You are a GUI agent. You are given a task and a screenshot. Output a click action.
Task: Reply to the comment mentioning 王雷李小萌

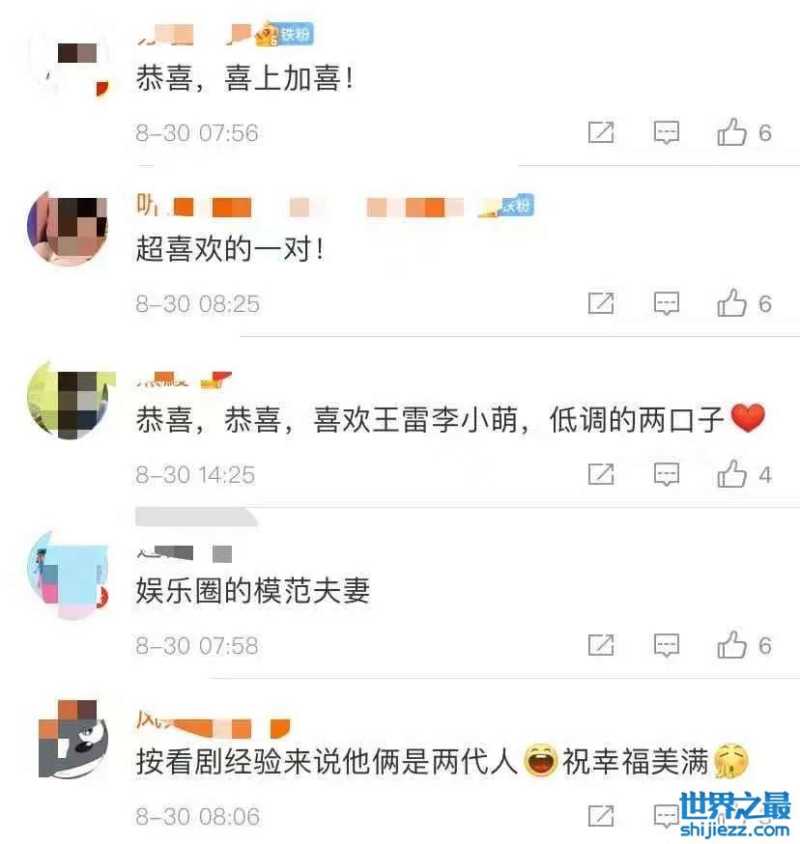pyautogui.click(x=667, y=474)
